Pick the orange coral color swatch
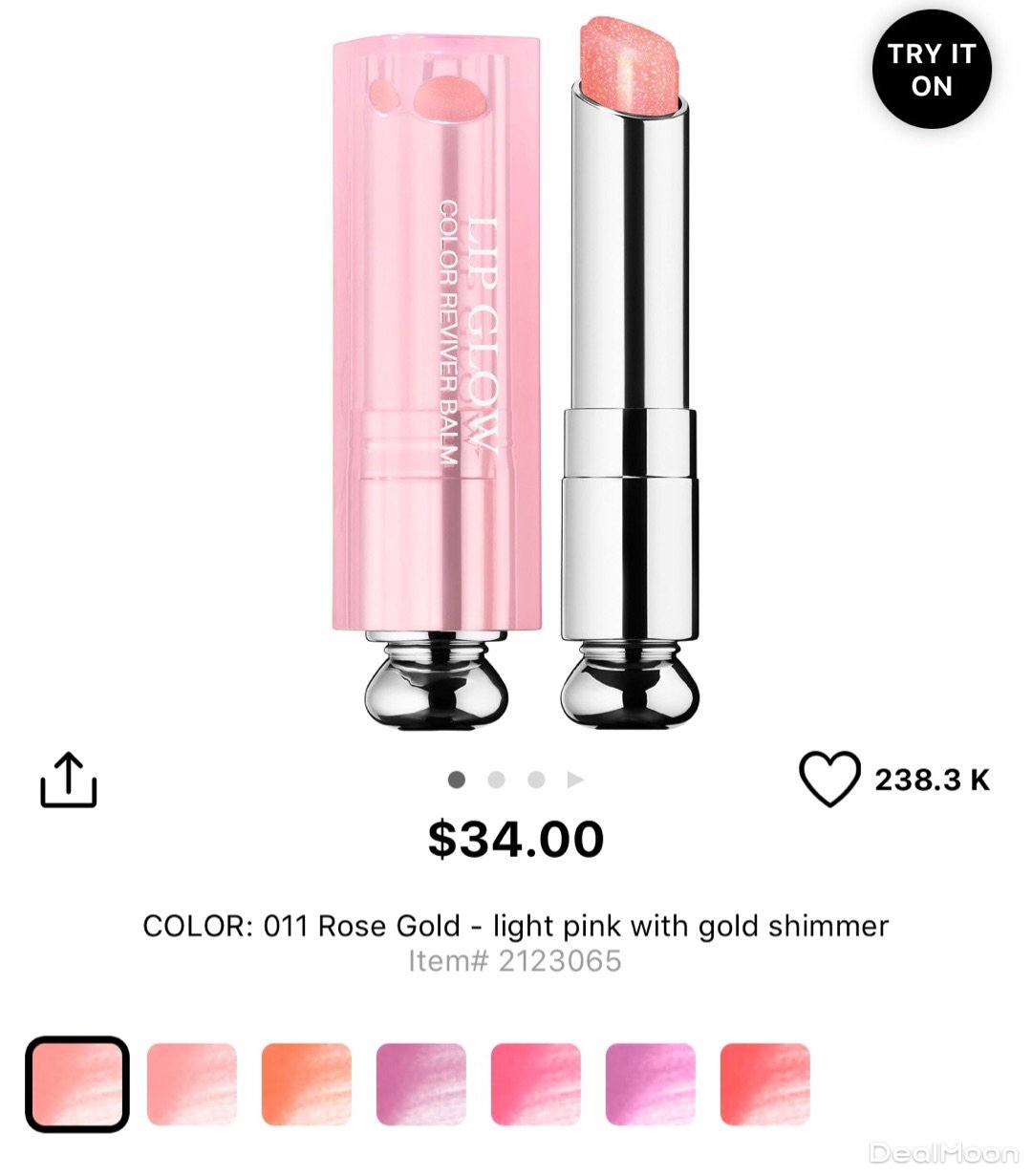Screen dimensions: 1032x1176 (307, 1084)
